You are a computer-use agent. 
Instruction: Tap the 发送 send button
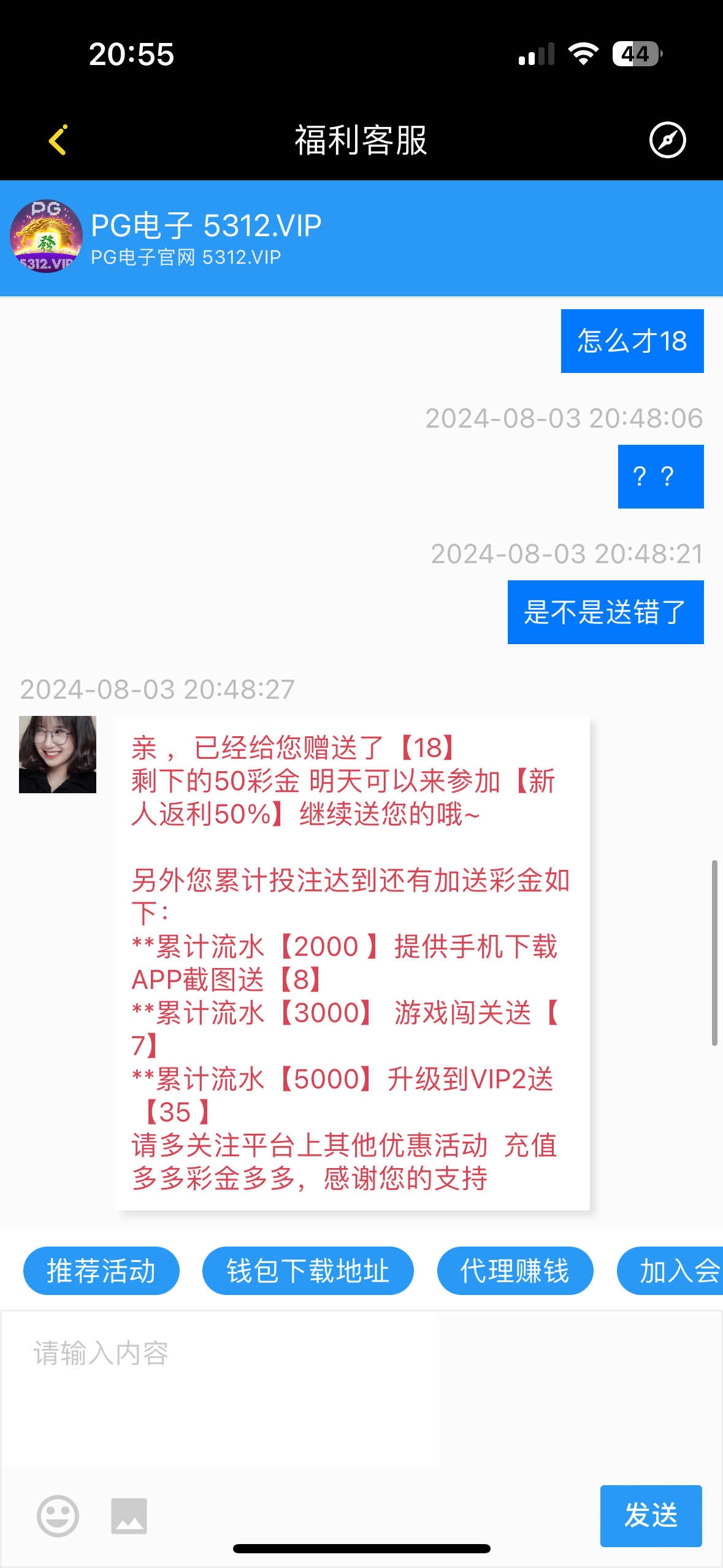pos(650,1516)
